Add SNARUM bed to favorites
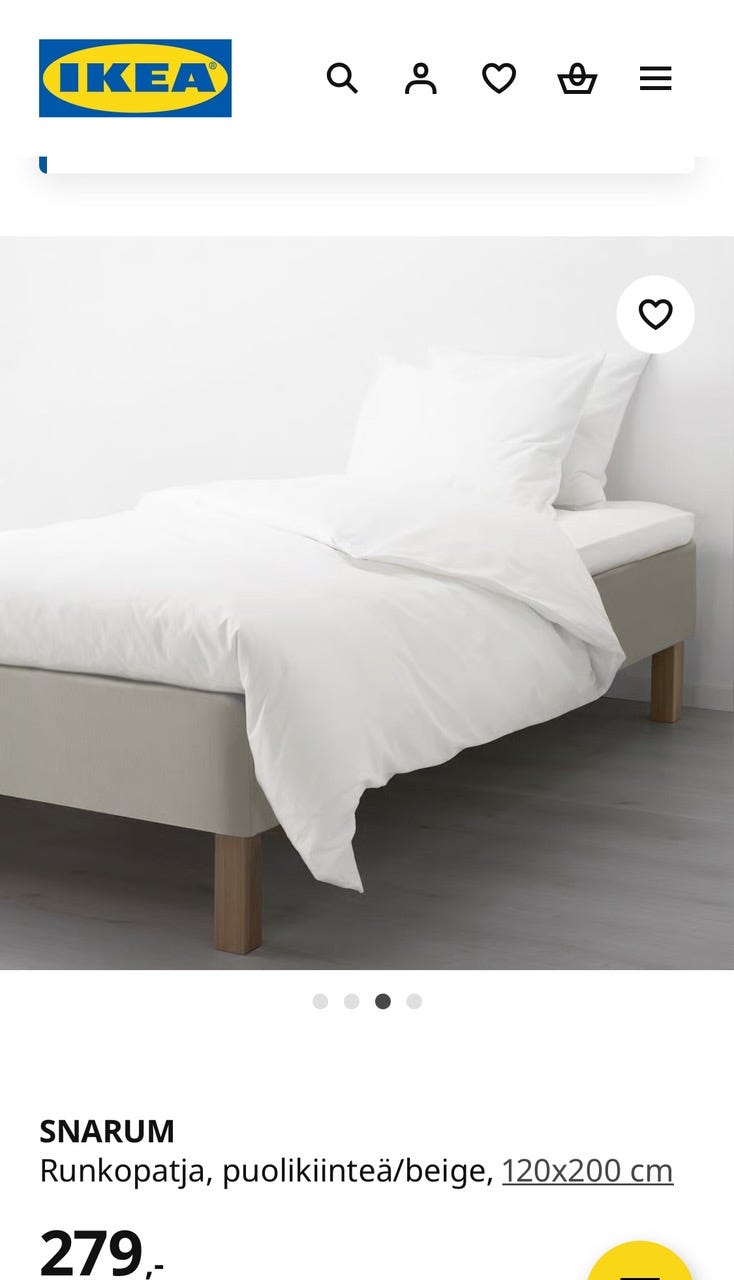Viewport: 734px width, 1280px height. [x=655, y=315]
